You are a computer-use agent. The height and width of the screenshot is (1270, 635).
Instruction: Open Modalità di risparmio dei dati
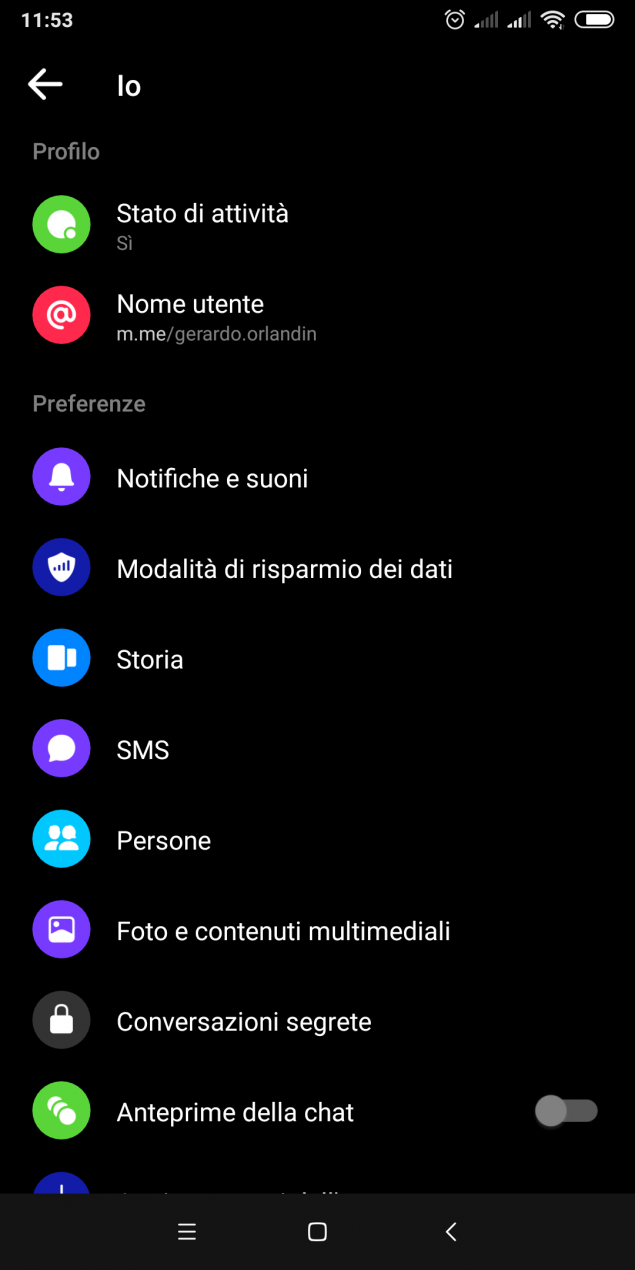317,569
